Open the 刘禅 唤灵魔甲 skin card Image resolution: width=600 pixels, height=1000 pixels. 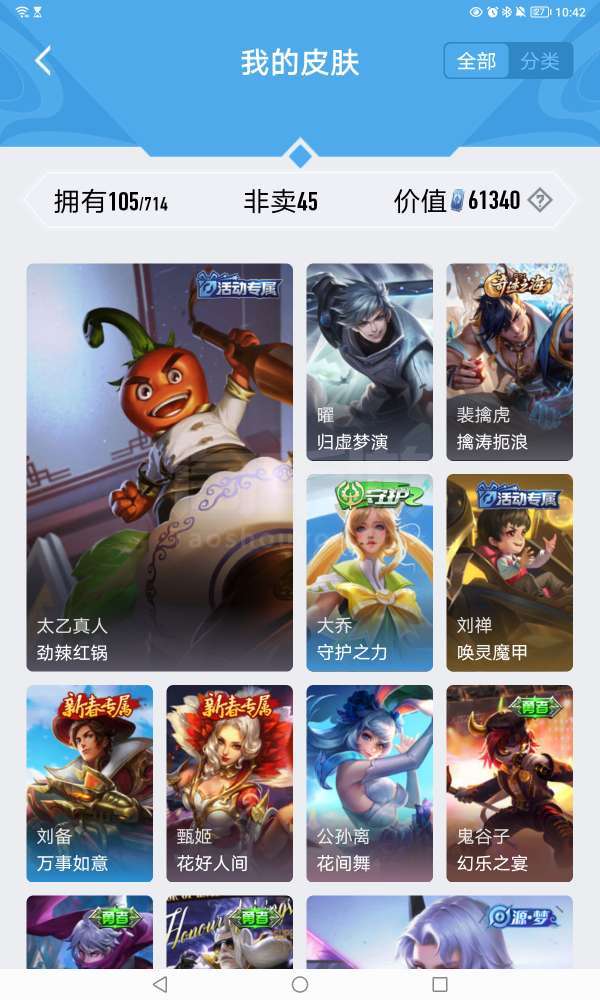[x=509, y=572]
